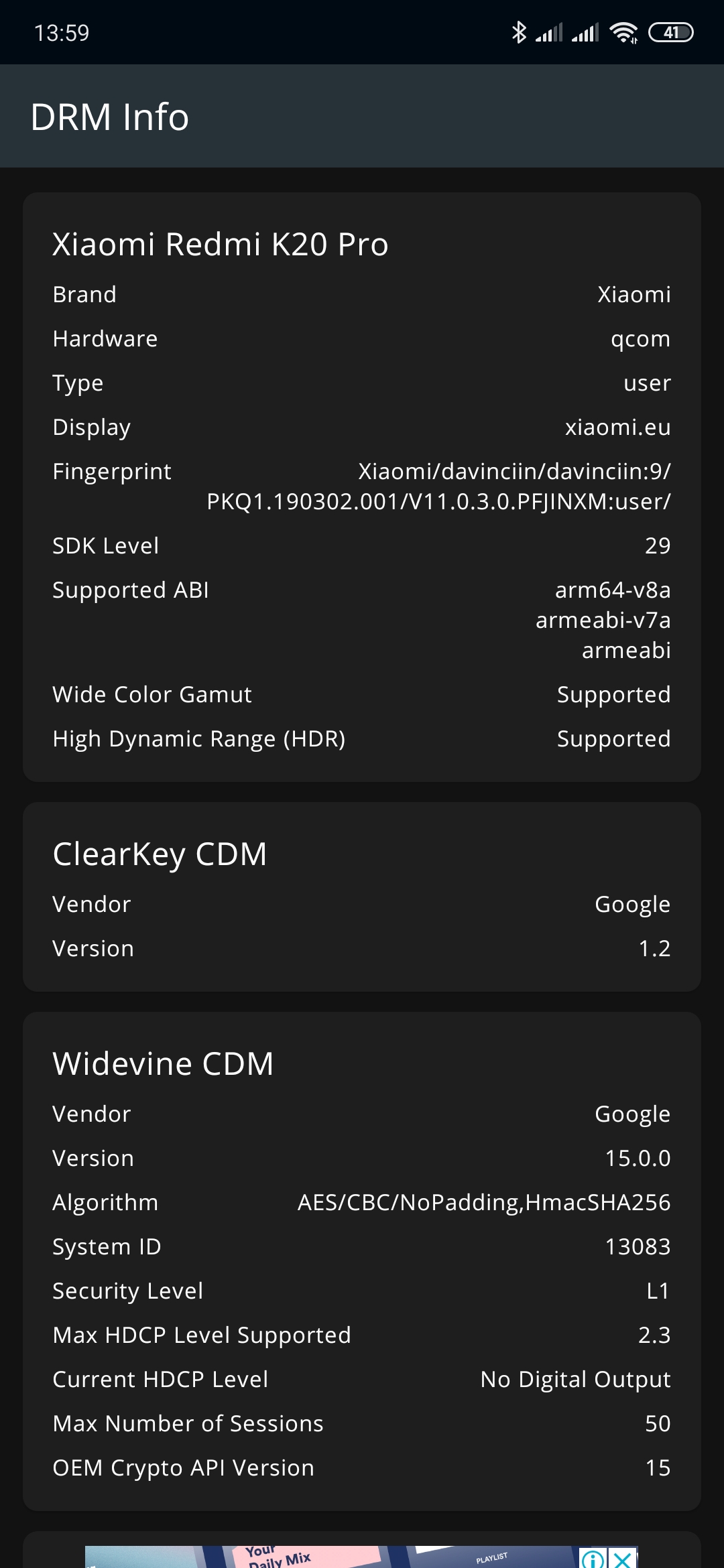Viewport: 724px width, 1568px height.
Task: Open the Your Daily Mix ad banner
Action: (331, 1557)
